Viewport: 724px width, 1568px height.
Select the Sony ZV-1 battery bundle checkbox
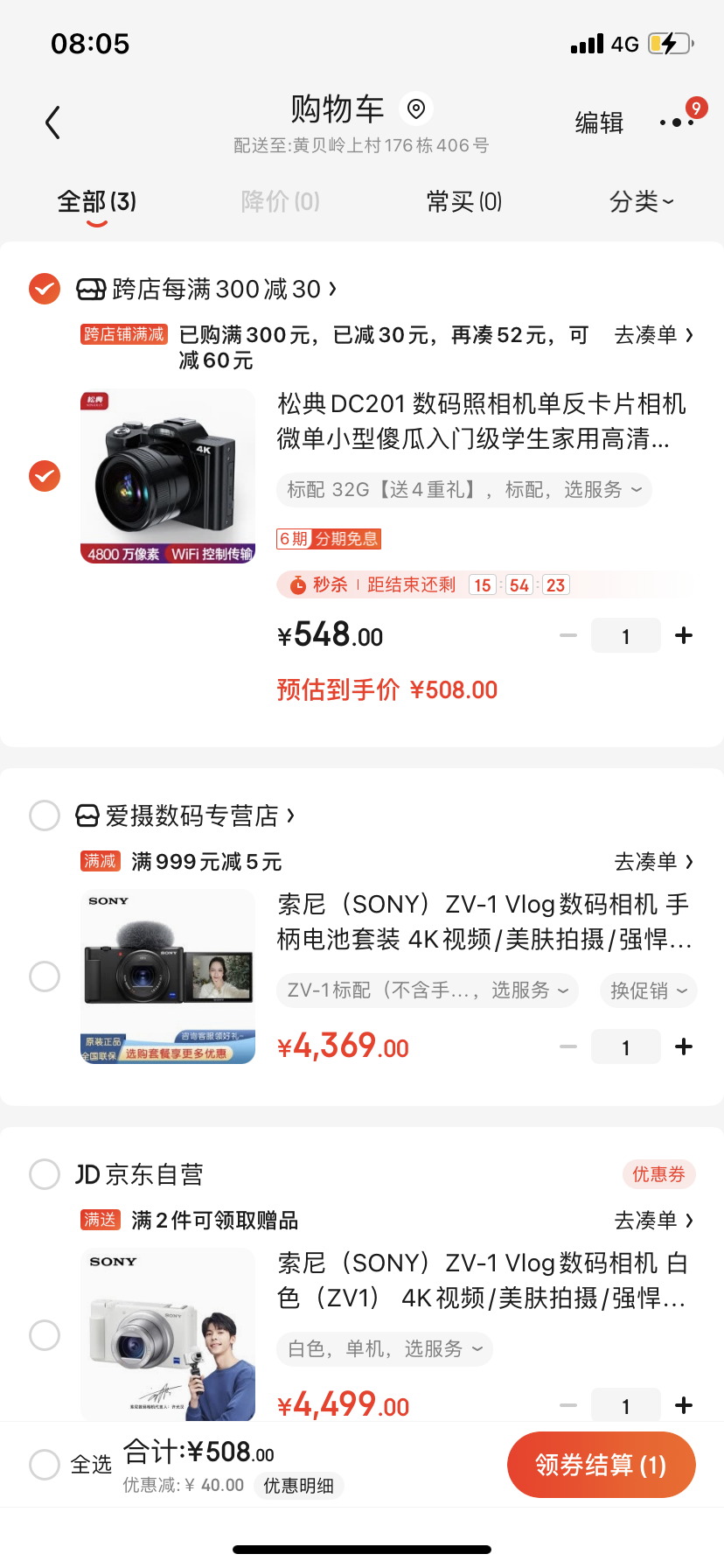[x=44, y=977]
